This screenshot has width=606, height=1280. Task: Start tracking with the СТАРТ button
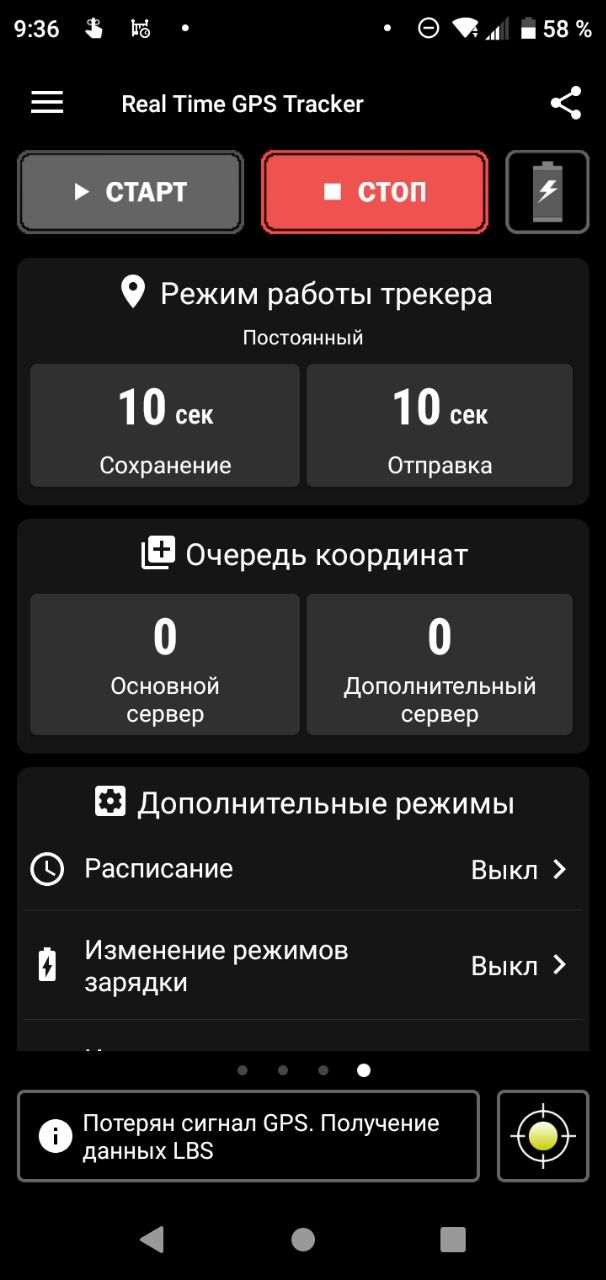coord(131,192)
